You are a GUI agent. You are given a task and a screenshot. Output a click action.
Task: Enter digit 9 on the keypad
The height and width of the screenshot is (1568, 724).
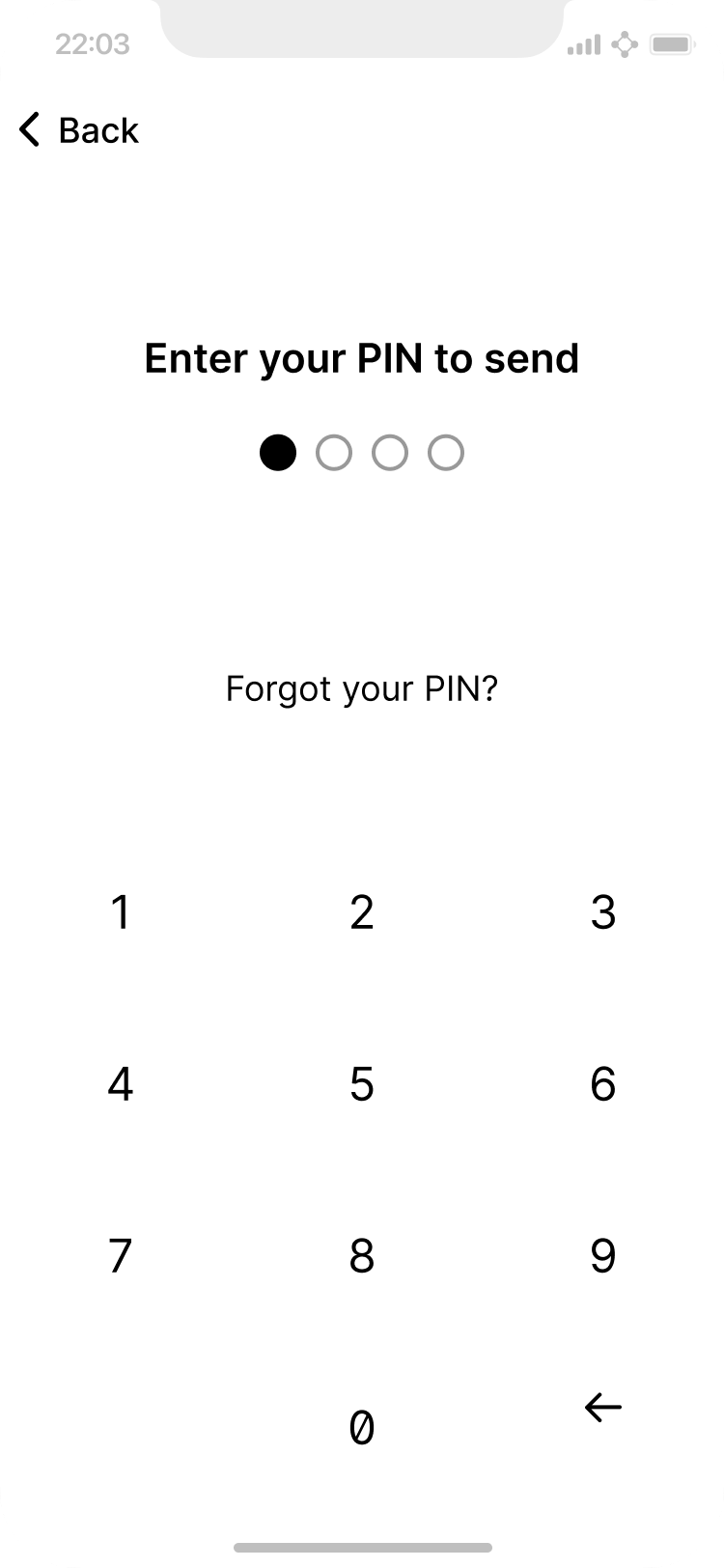603,1256
